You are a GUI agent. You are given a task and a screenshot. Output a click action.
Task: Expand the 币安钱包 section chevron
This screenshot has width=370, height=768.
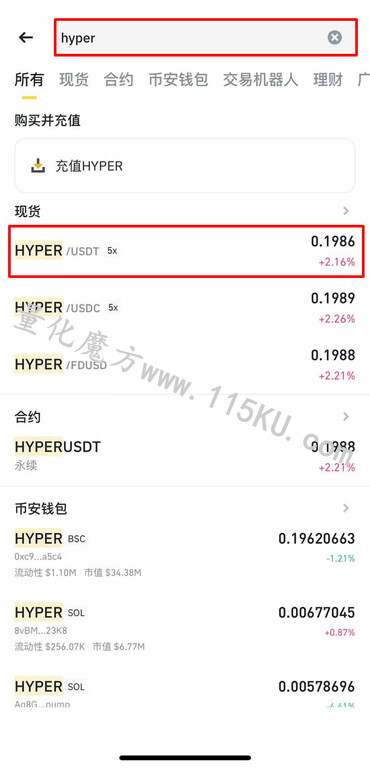pos(346,508)
